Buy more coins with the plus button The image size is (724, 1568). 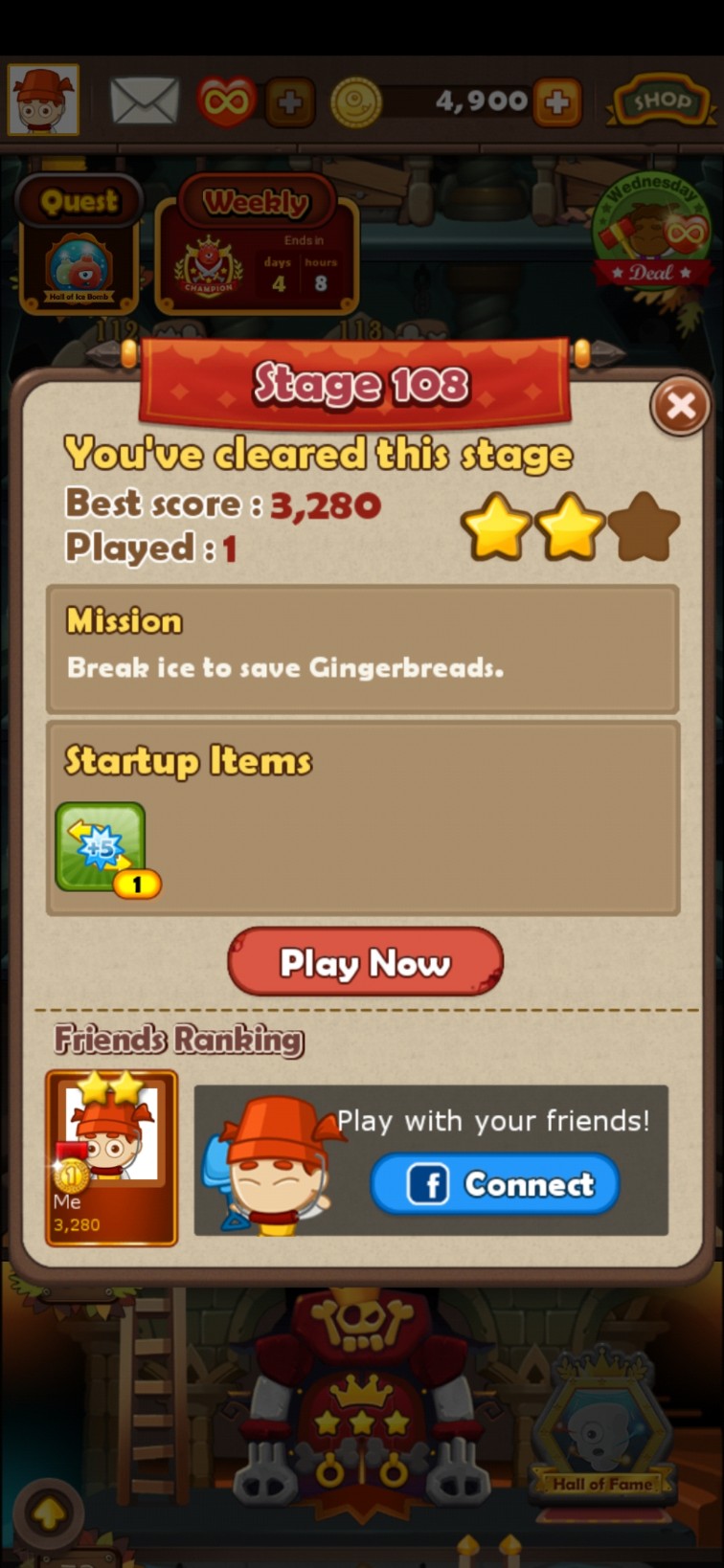(557, 101)
